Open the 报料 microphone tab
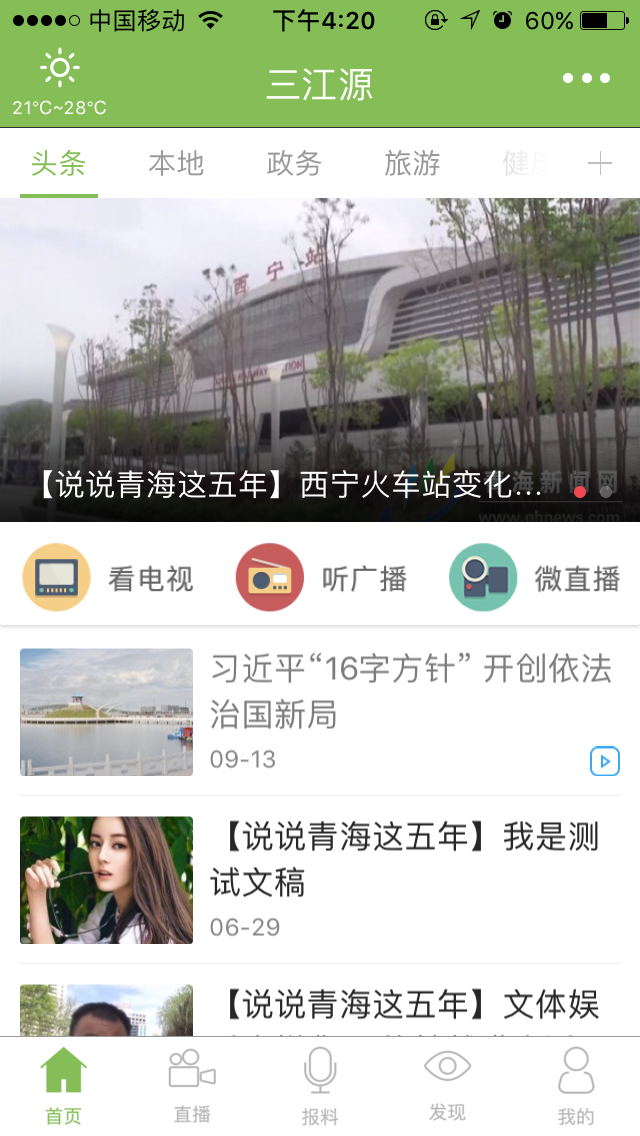 coord(320,1086)
